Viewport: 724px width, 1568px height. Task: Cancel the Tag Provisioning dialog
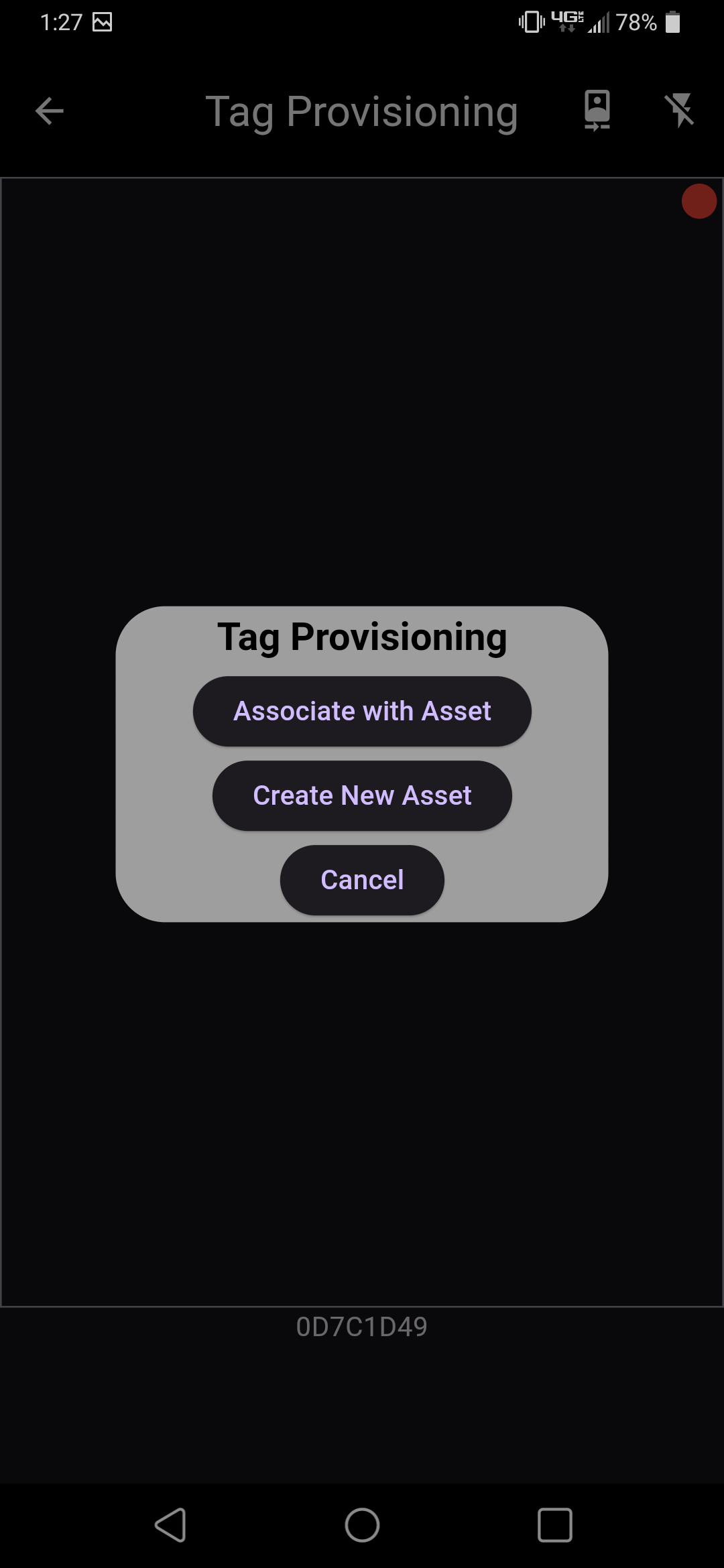pyautogui.click(x=362, y=880)
